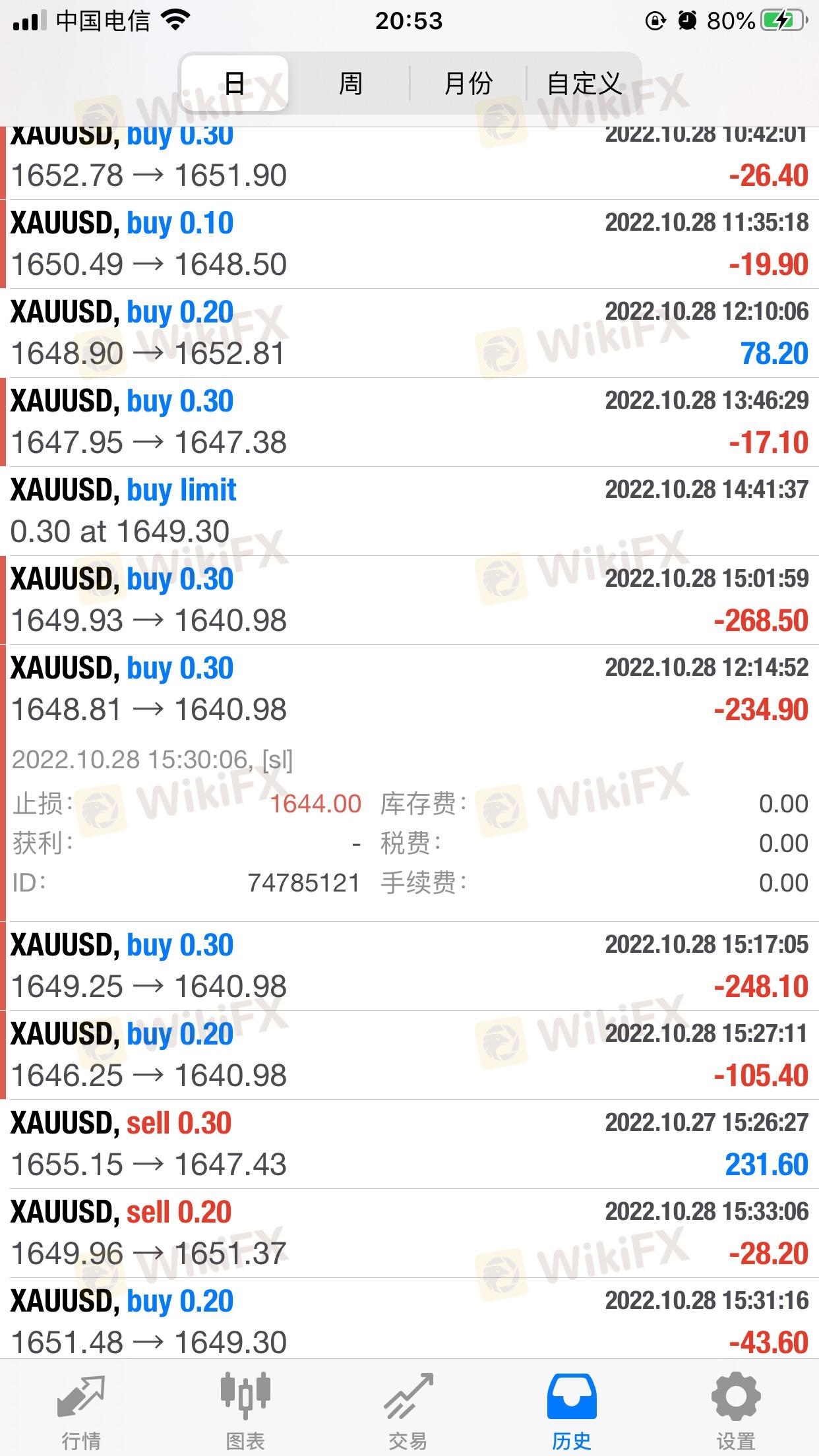The image size is (819, 1456).
Task: Switch to the 周 period segment
Action: pos(350,84)
